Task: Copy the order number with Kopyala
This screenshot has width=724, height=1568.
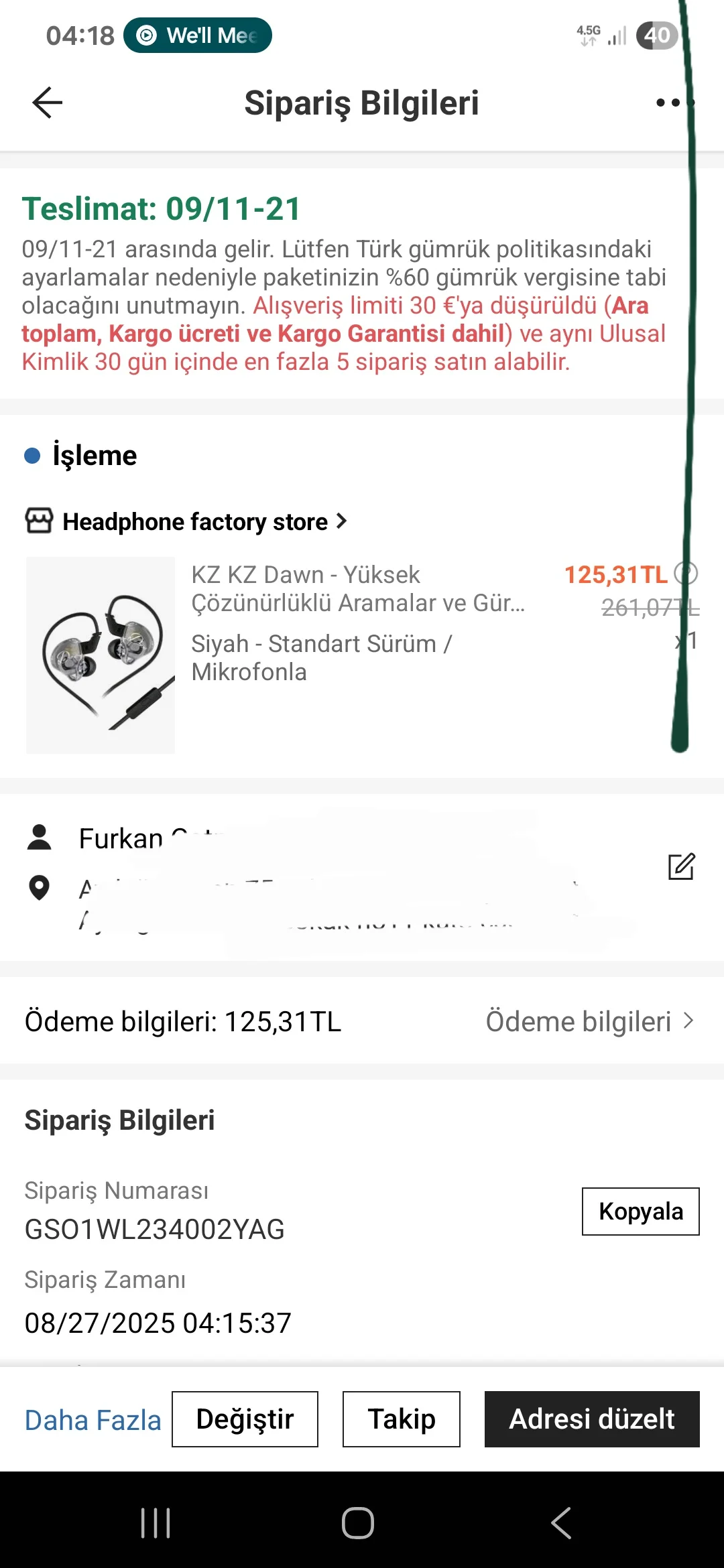Action: click(640, 1212)
